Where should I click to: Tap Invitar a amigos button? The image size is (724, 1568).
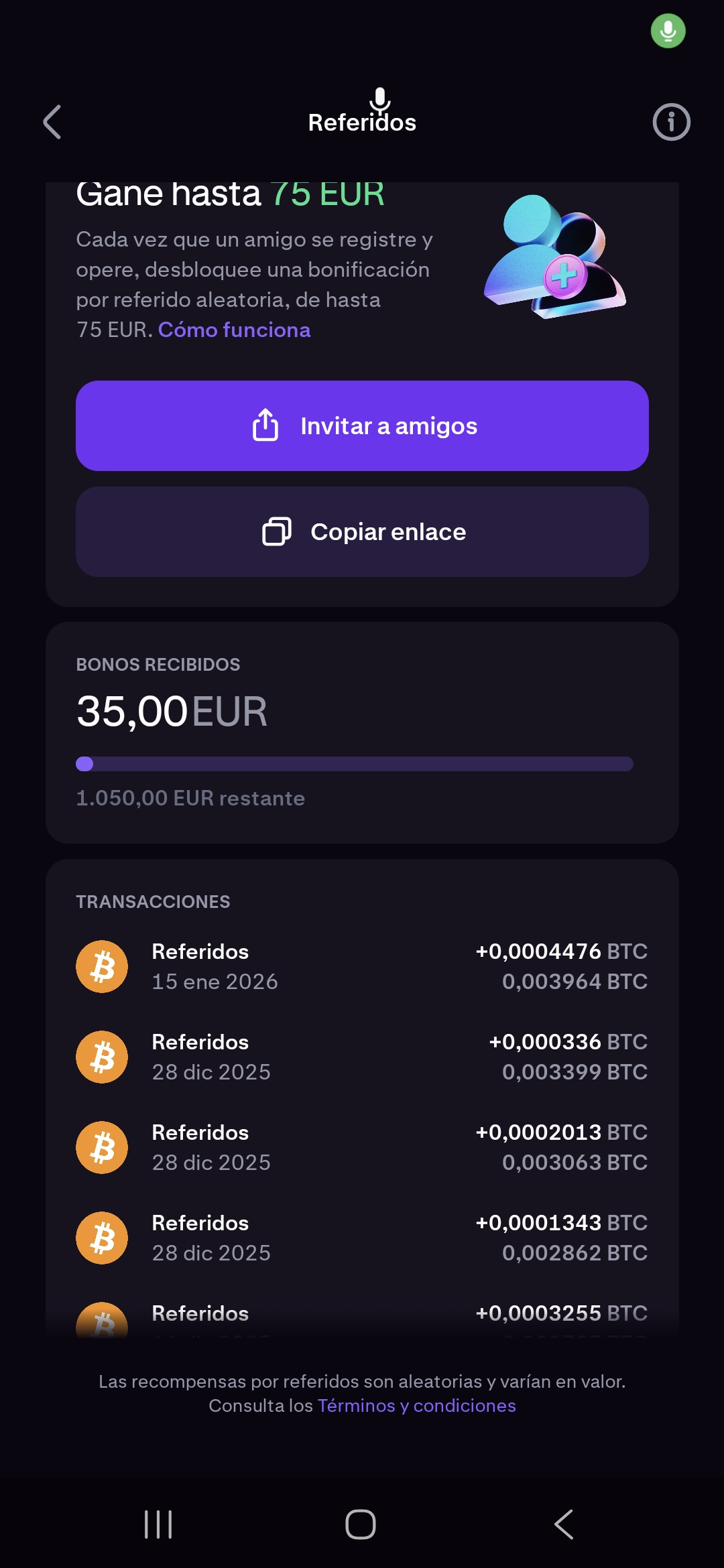pyautogui.click(x=362, y=426)
